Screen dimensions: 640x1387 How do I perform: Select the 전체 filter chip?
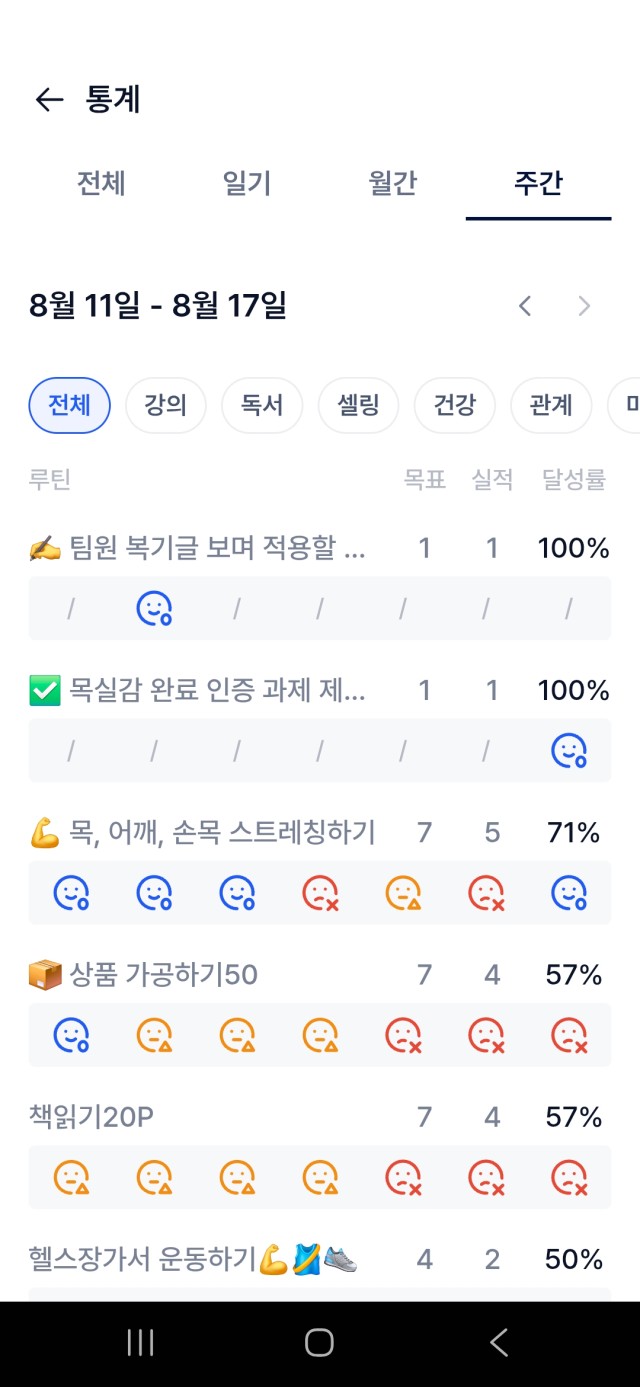point(70,405)
